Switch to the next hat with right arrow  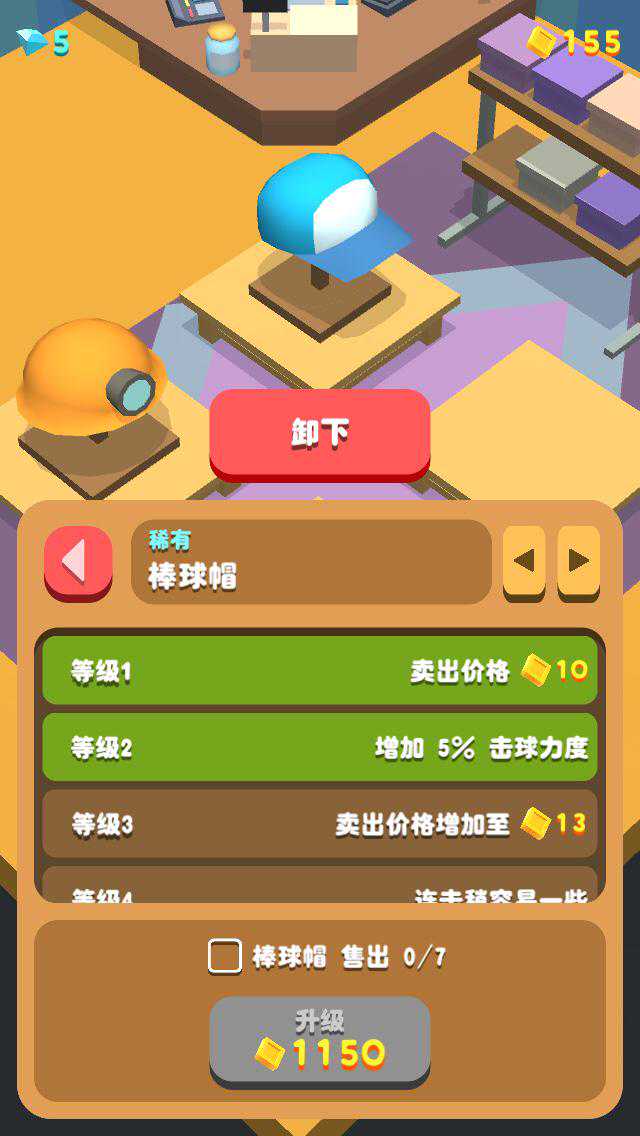coord(578,562)
